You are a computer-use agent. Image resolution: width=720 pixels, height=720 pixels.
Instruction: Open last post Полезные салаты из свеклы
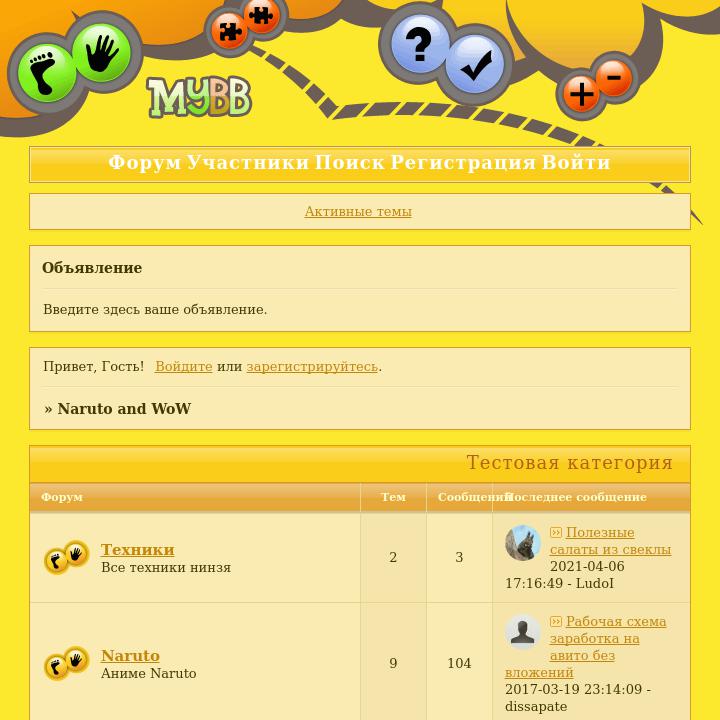[x=610, y=541]
